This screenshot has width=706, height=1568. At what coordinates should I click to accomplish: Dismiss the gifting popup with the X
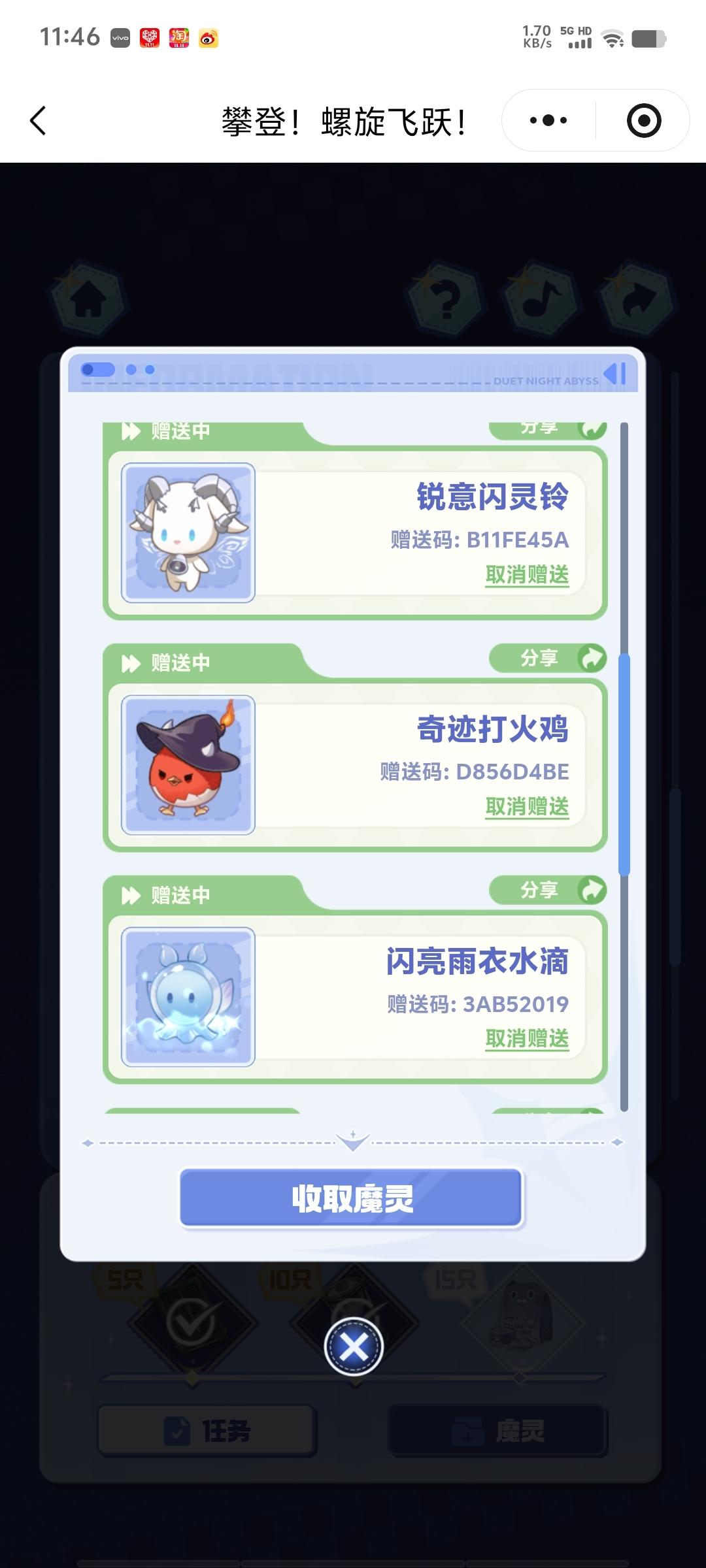(354, 1347)
